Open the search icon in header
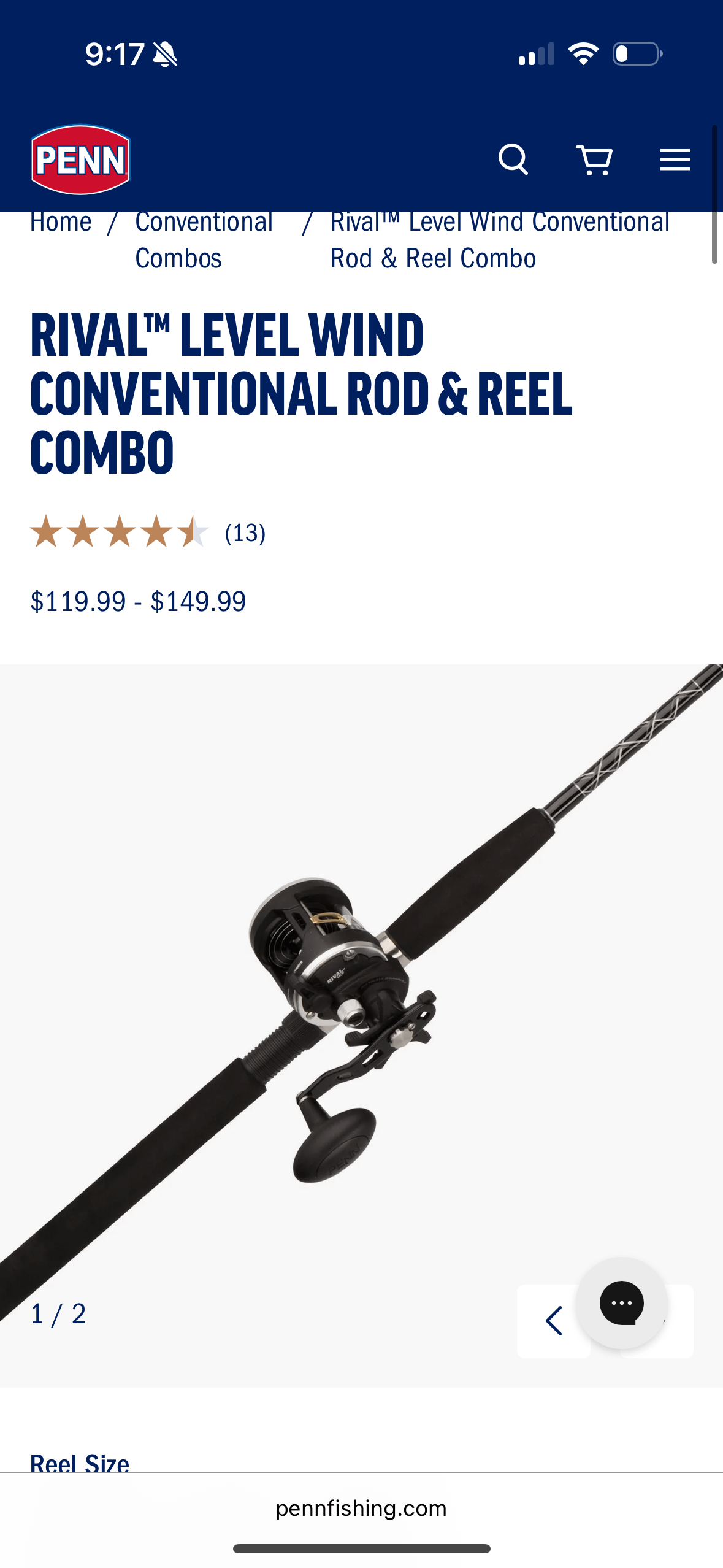Image resolution: width=723 pixels, height=1568 pixels. point(513,160)
